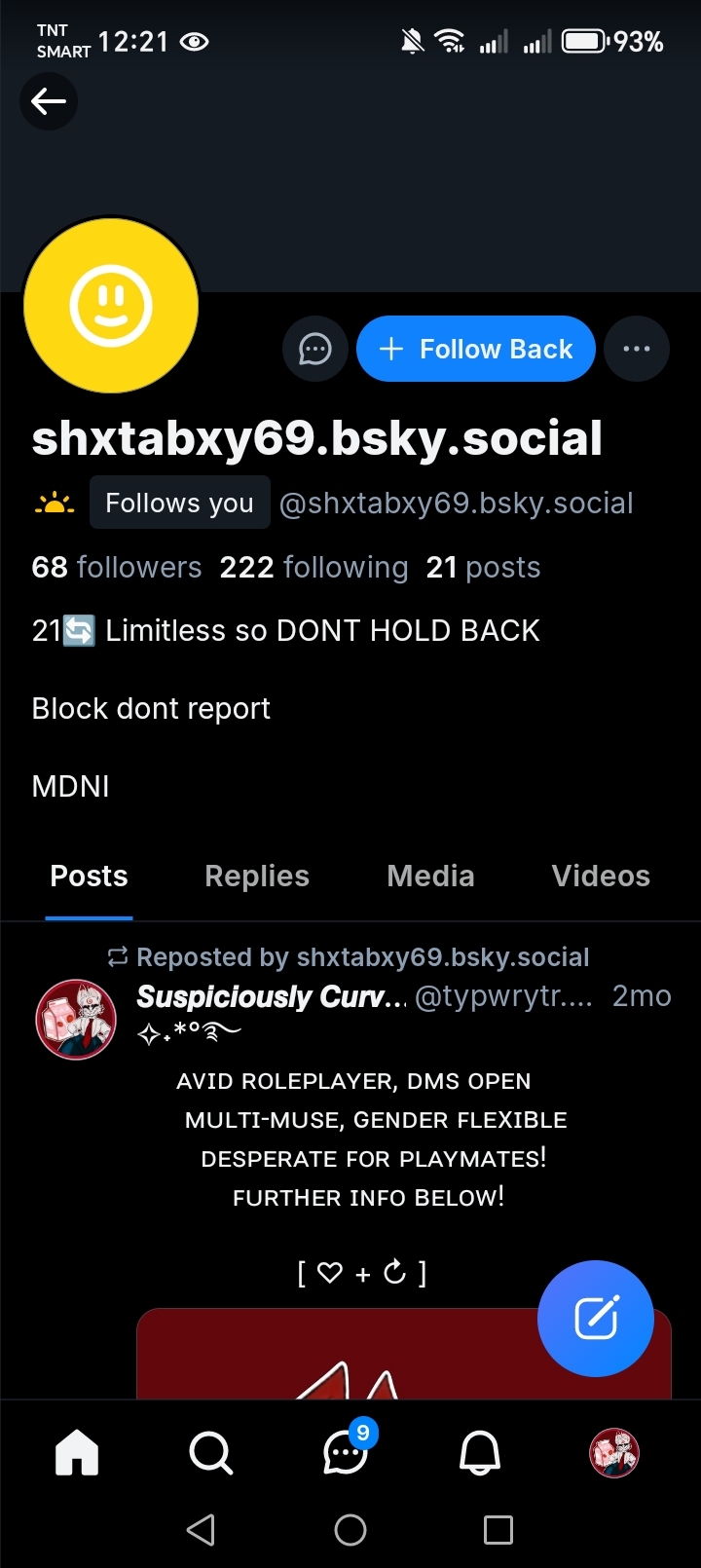The width and height of the screenshot is (701, 1568).
Task: Open the reposted Suspiciously Curv... post
Action: pos(370,1139)
